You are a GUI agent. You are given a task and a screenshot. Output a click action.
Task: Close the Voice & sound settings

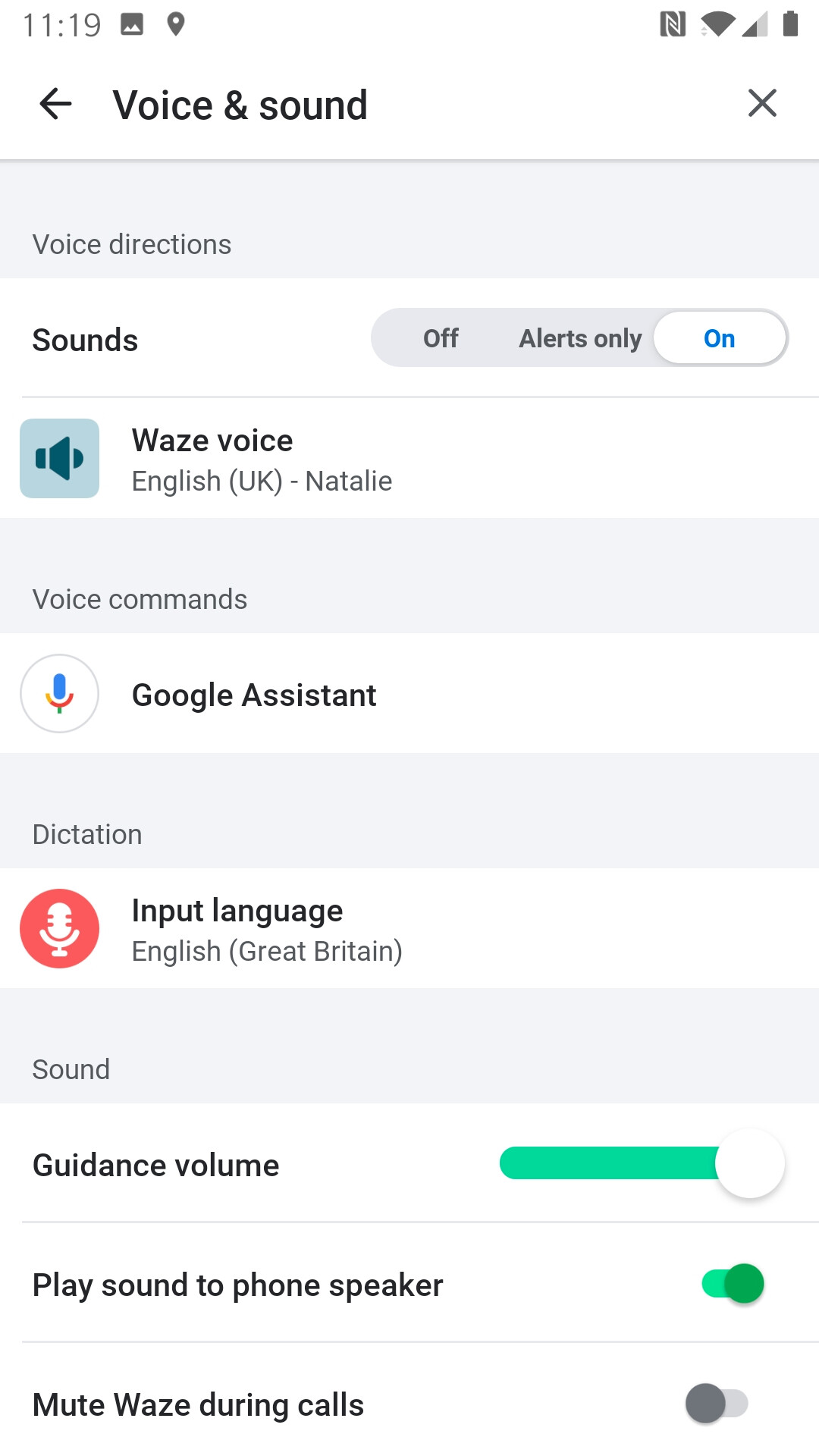pos(761,103)
